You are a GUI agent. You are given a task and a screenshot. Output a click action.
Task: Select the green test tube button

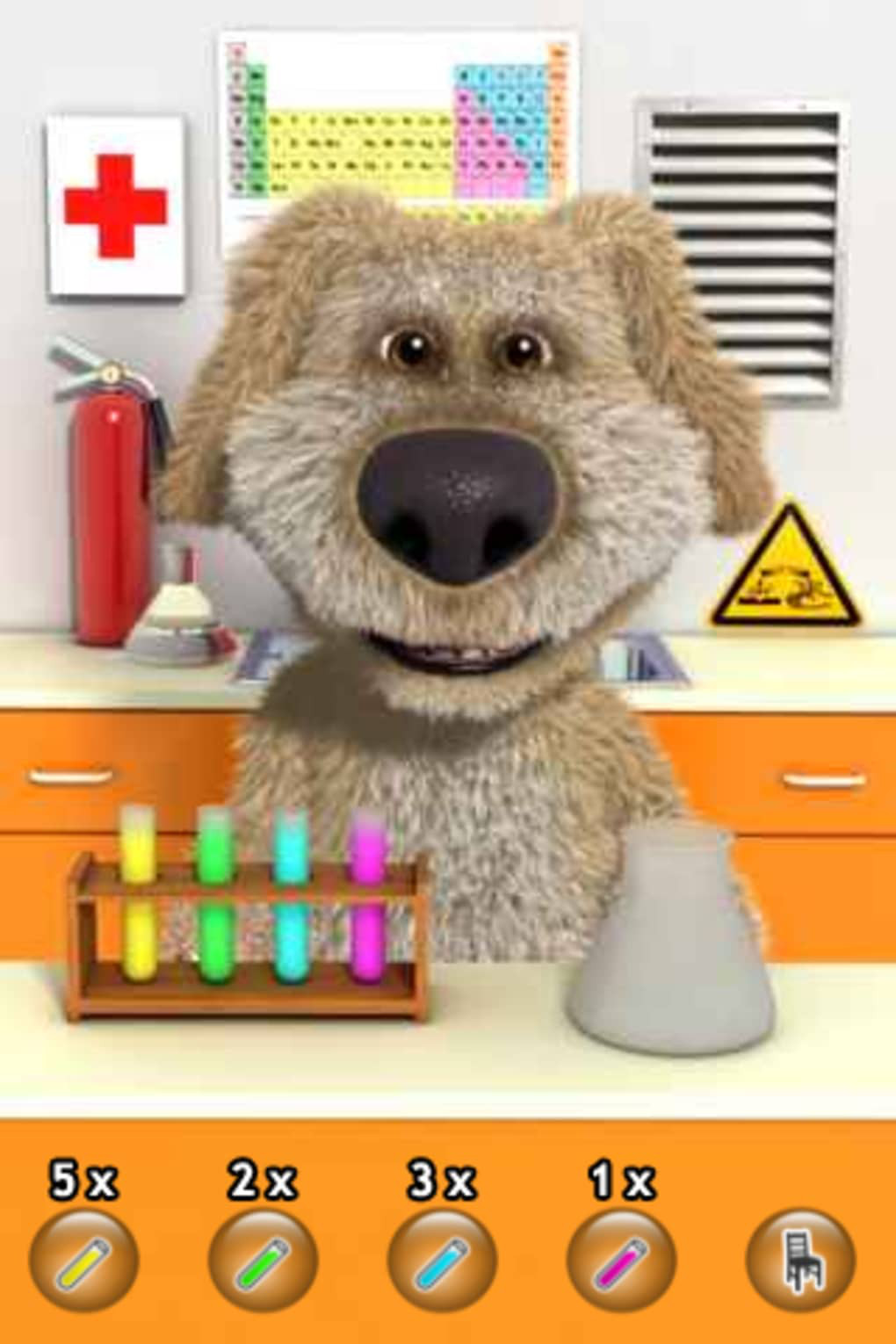(x=263, y=1261)
